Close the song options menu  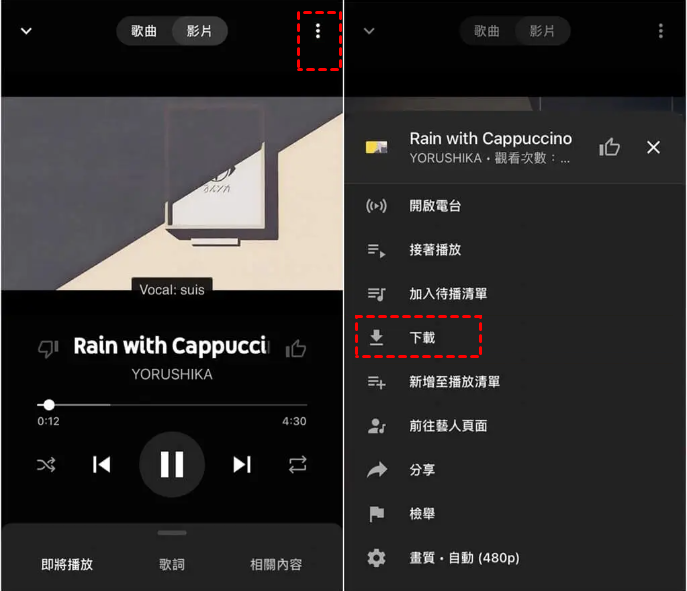653,147
